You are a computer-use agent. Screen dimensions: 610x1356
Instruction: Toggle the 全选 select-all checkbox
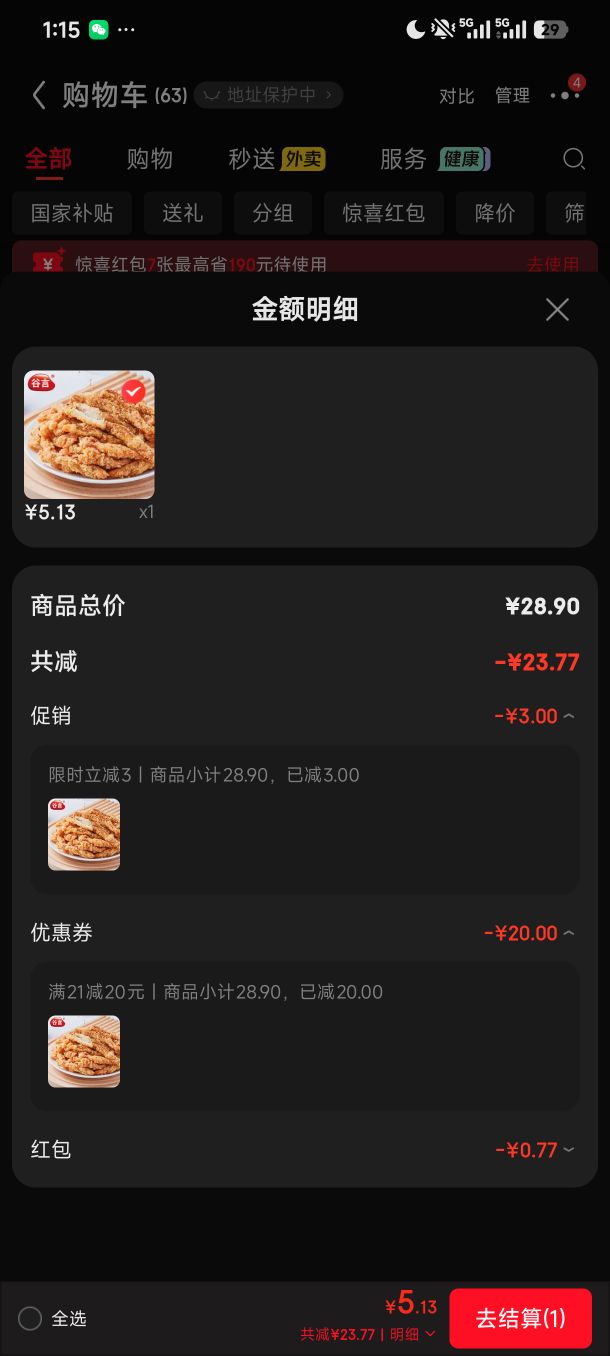click(x=30, y=1319)
